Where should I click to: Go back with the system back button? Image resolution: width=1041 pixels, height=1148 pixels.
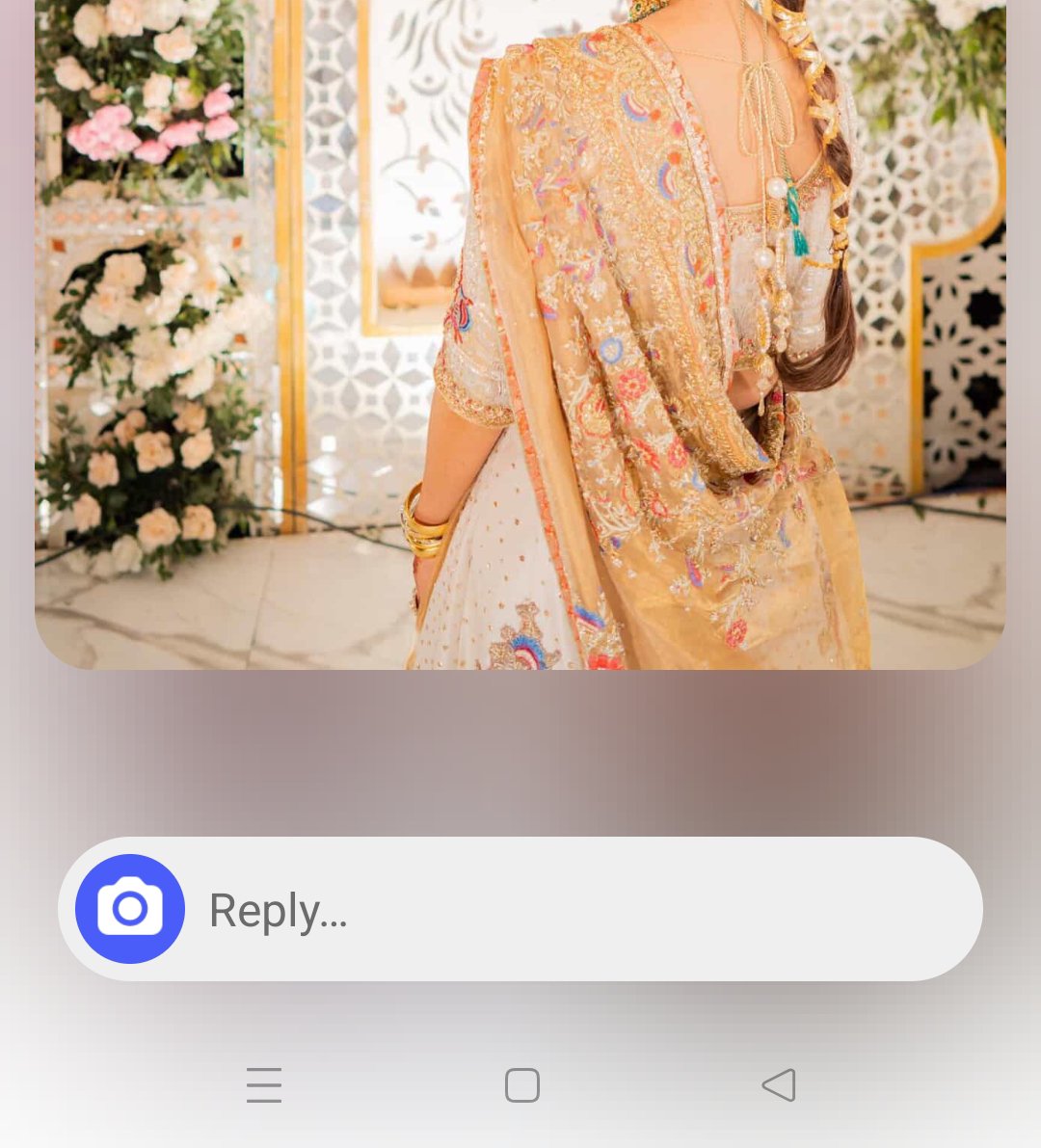[x=779, y=1085]
